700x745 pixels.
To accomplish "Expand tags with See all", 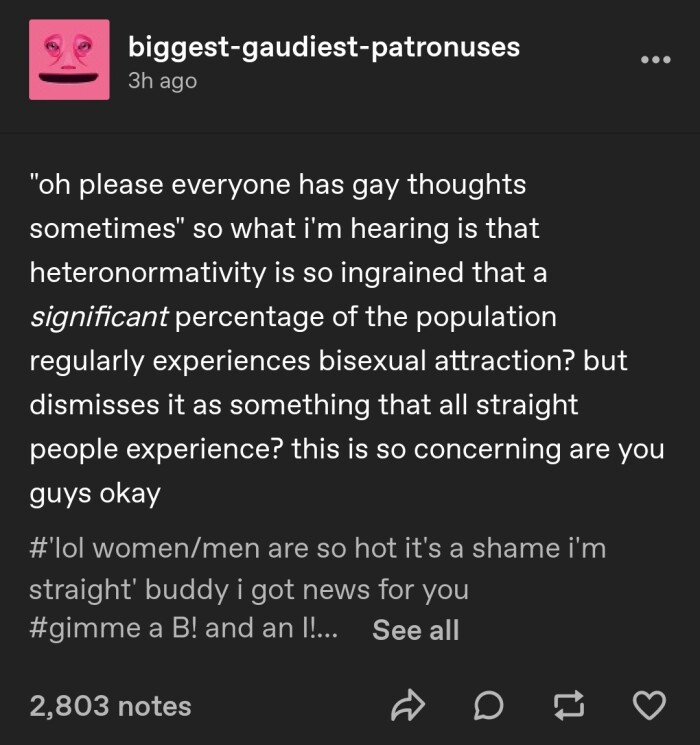I will (415, 630).
